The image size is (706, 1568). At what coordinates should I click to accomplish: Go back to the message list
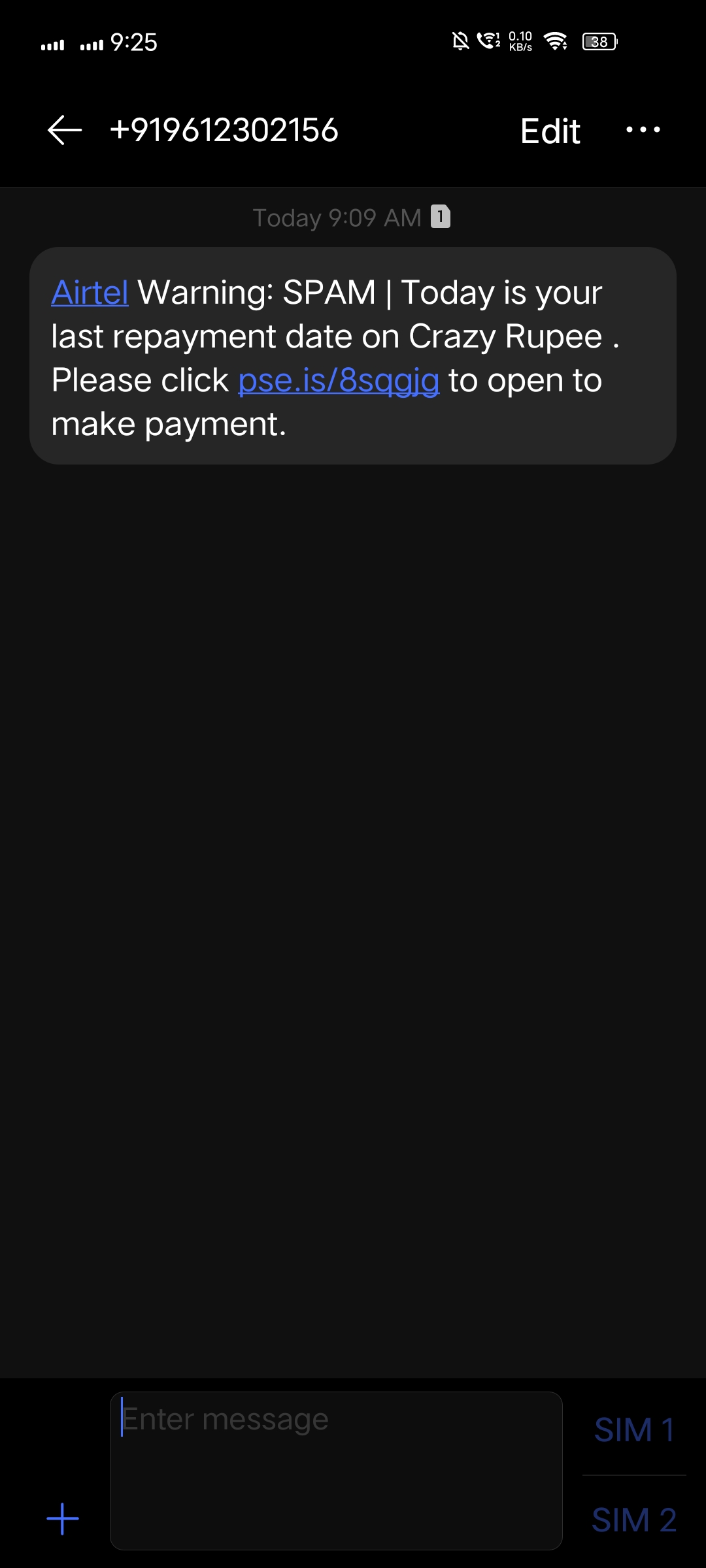pyautogui.click(x=65, y=130)
